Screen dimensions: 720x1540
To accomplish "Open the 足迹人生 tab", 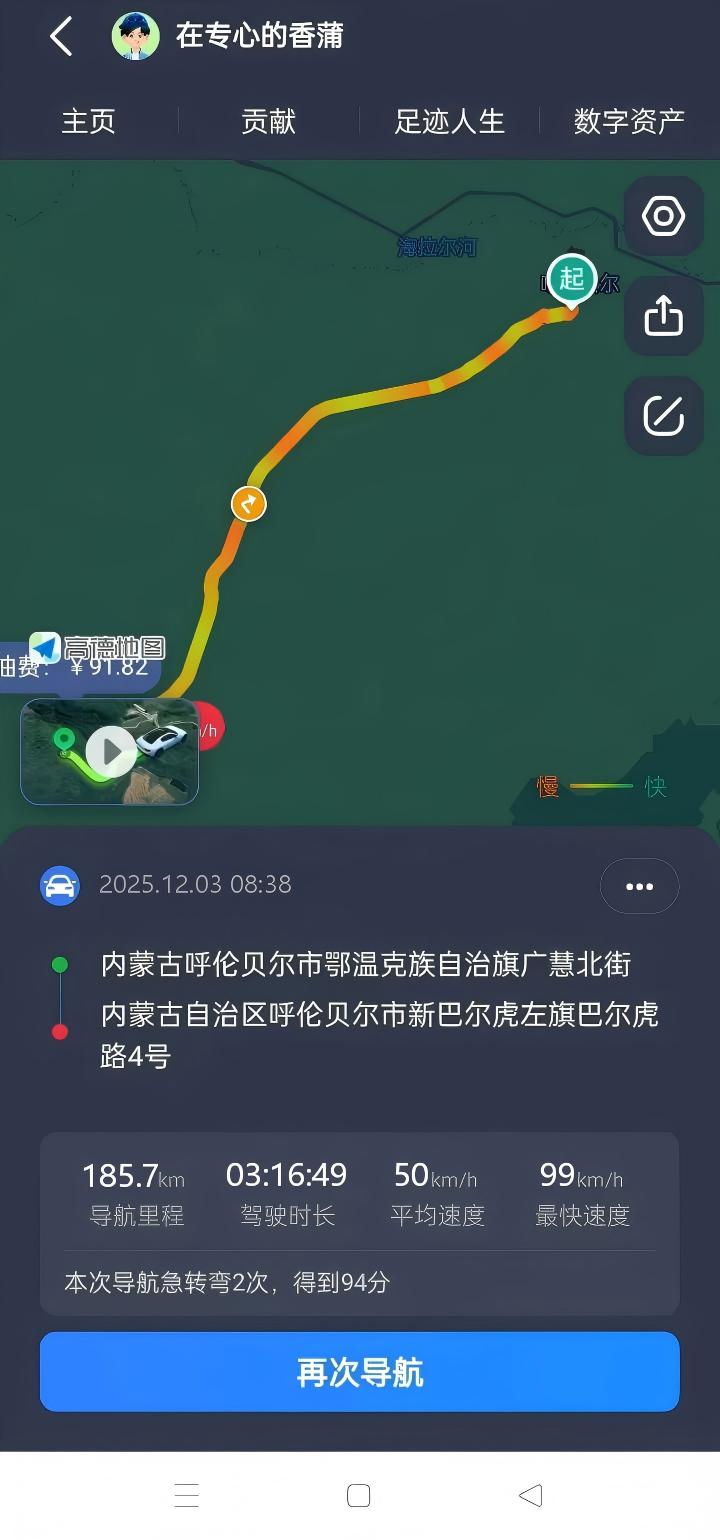I will pyautogui.click(x=449, y=122).
